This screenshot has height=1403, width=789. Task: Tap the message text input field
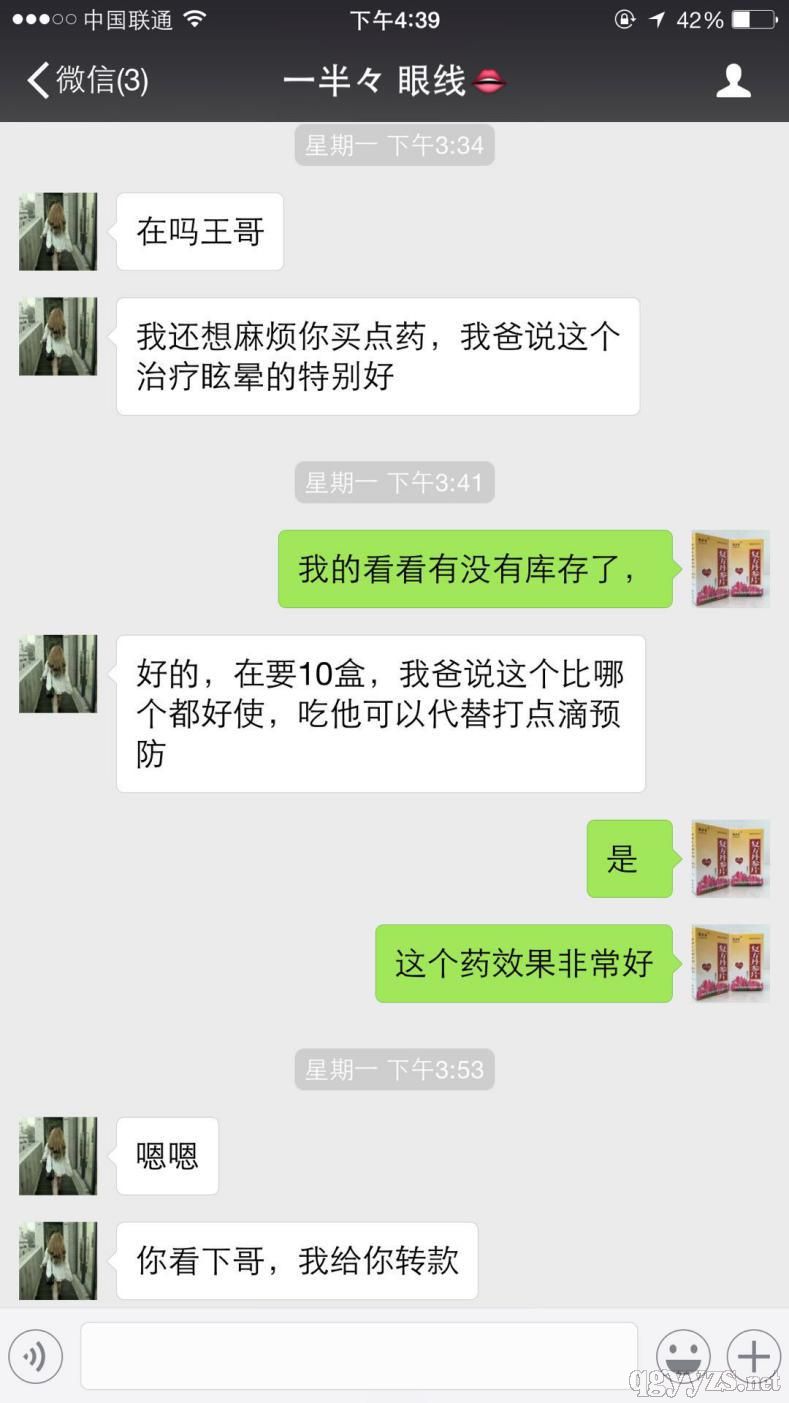[358, 1356]
